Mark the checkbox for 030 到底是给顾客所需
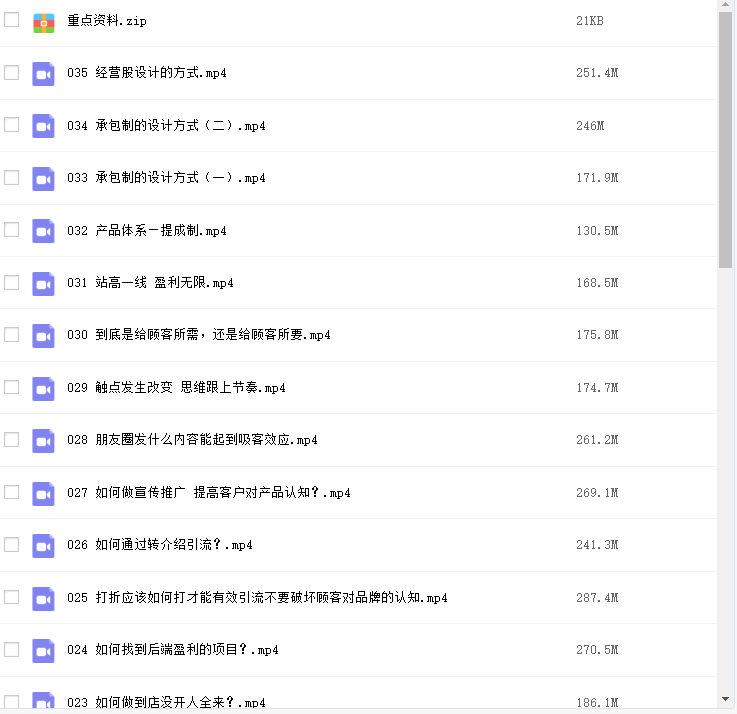 [x=12, y=335]
